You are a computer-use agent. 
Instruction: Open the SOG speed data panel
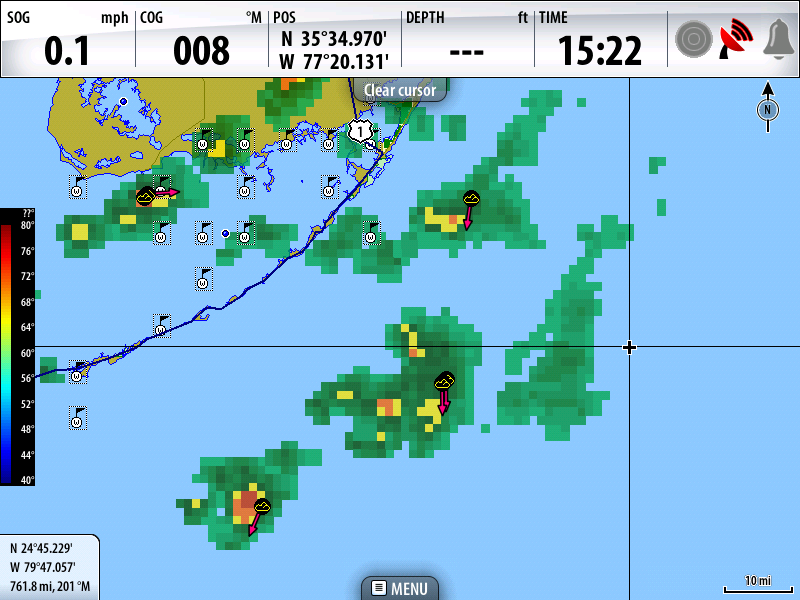68,40
